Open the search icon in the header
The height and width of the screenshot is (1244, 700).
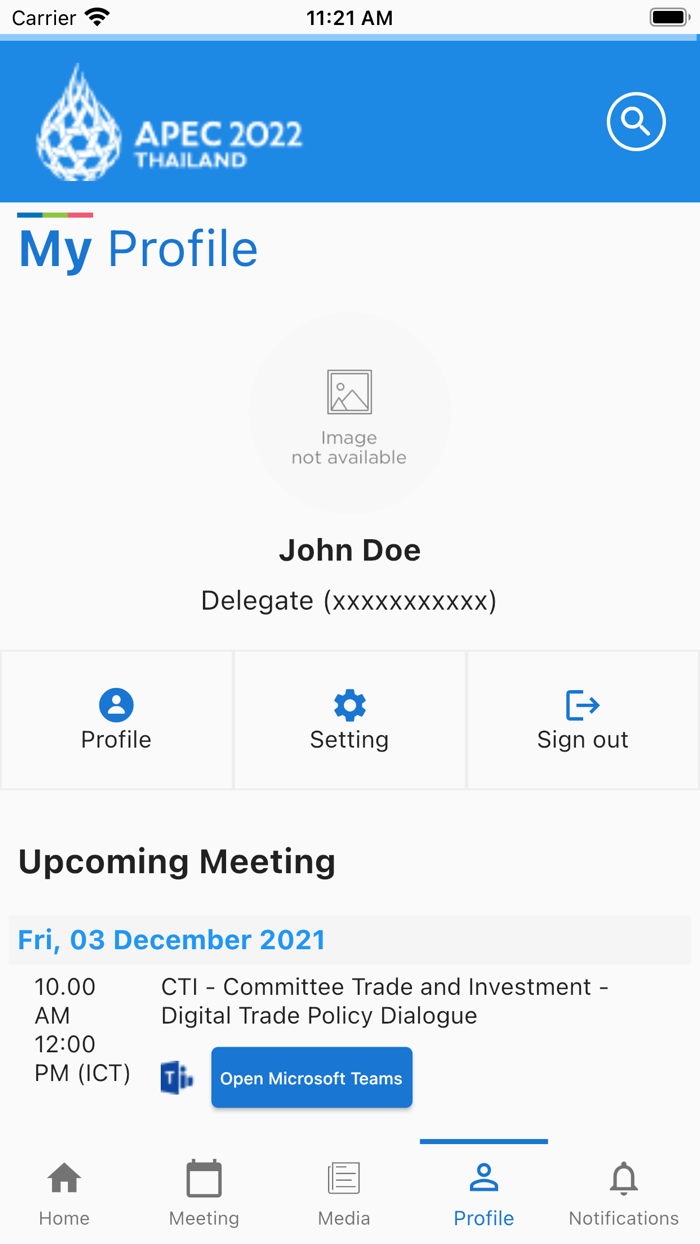(636, 122)
